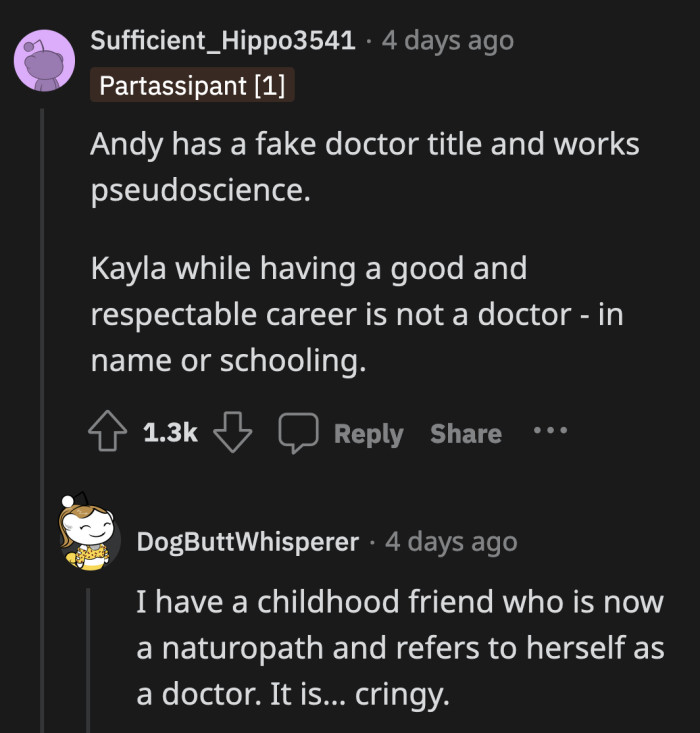
Task: View DogButtWhisperer's profile
Action: pos(247,542)
